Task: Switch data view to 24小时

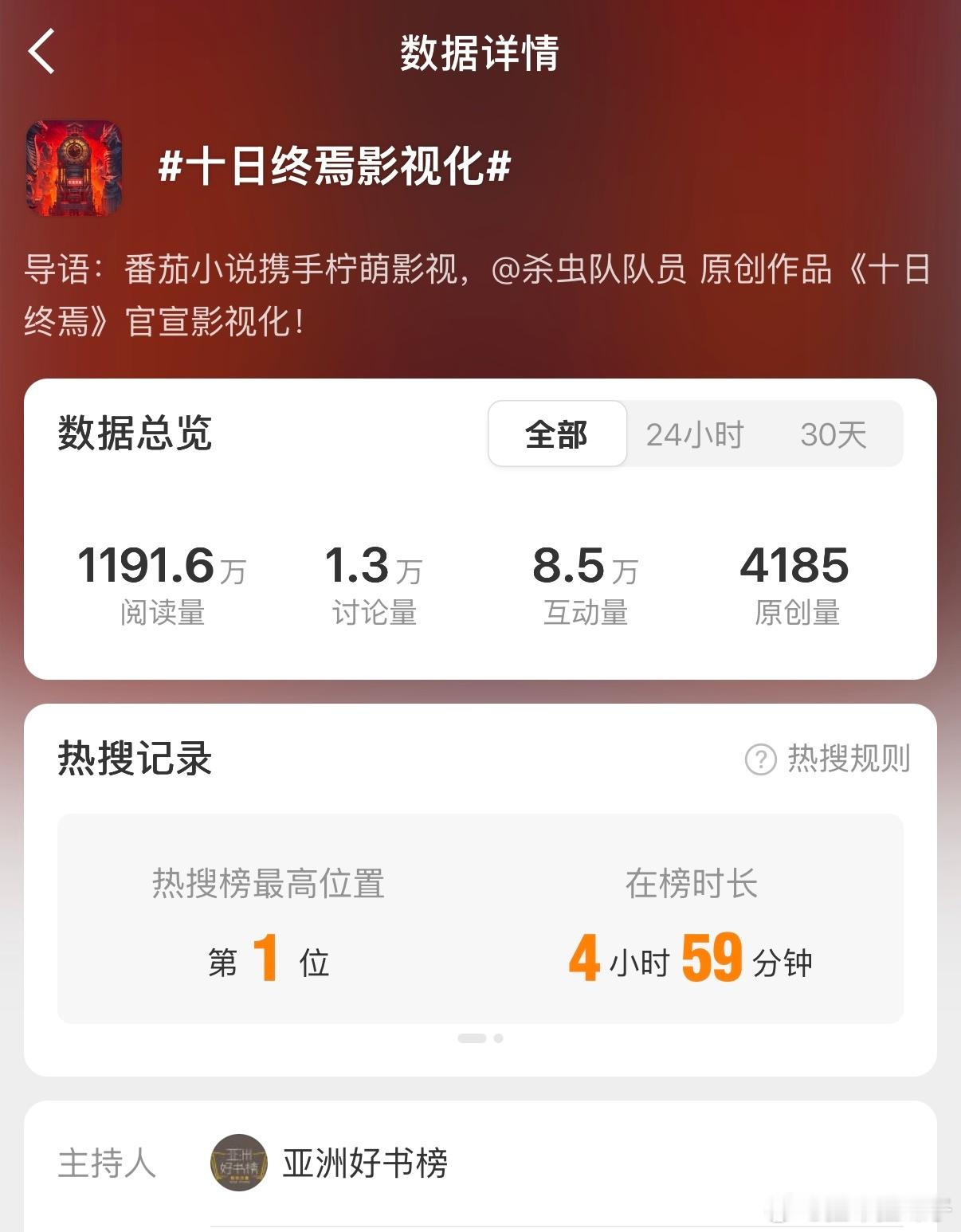Action: coord(695,434)
